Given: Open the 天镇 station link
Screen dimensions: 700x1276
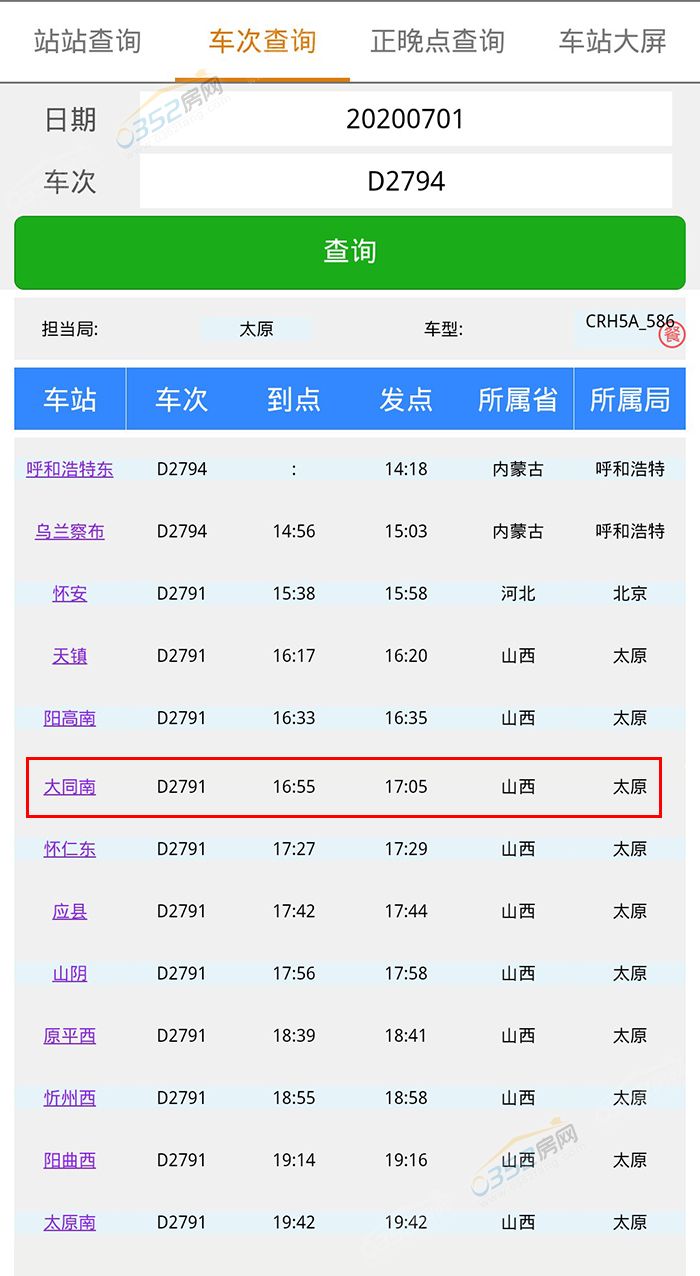Looking at the screenshot, I should point(70,656).
